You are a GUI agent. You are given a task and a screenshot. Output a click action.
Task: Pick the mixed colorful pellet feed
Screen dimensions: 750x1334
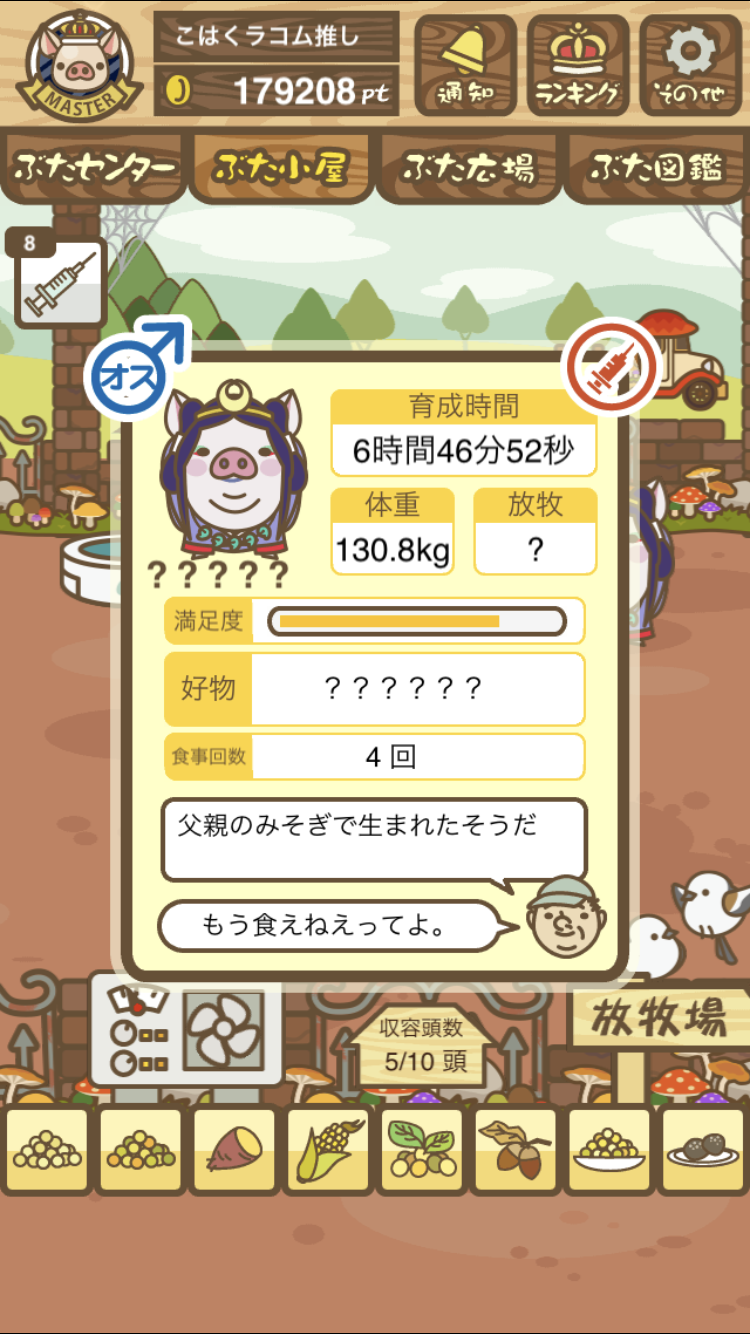141,1150
